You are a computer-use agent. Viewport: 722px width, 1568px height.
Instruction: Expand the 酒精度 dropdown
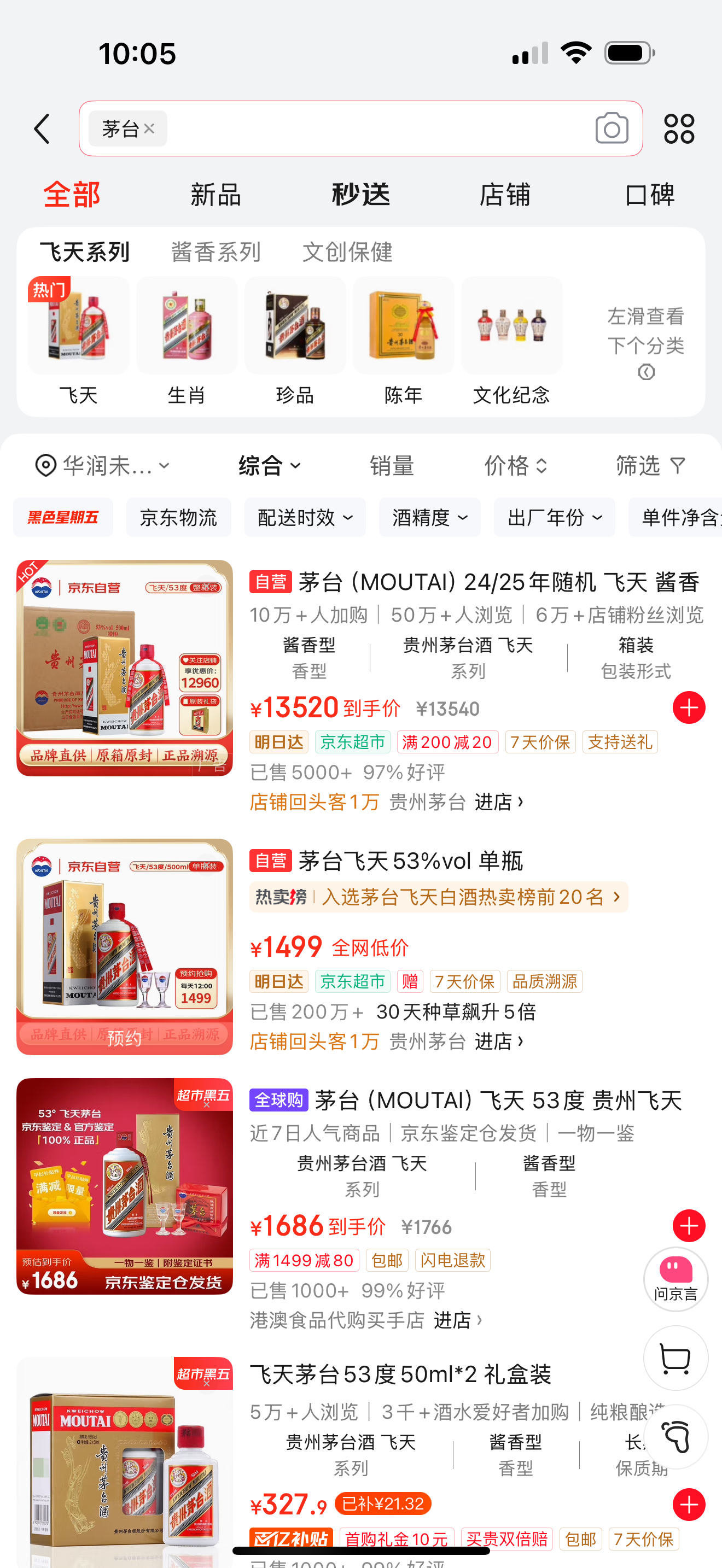click(429, 517)
